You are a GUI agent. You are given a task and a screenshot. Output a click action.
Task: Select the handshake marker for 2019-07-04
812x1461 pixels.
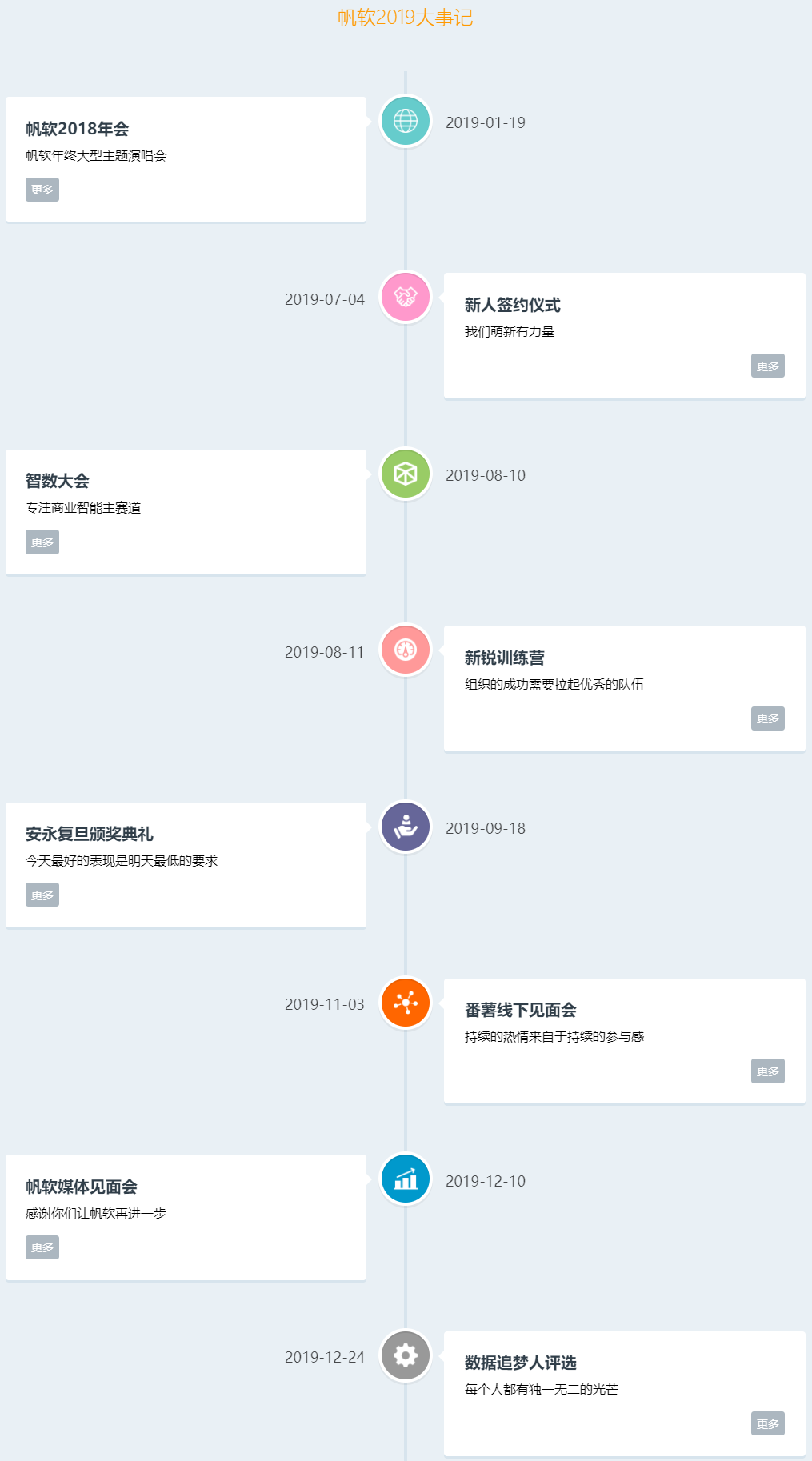tap(406, 297)
